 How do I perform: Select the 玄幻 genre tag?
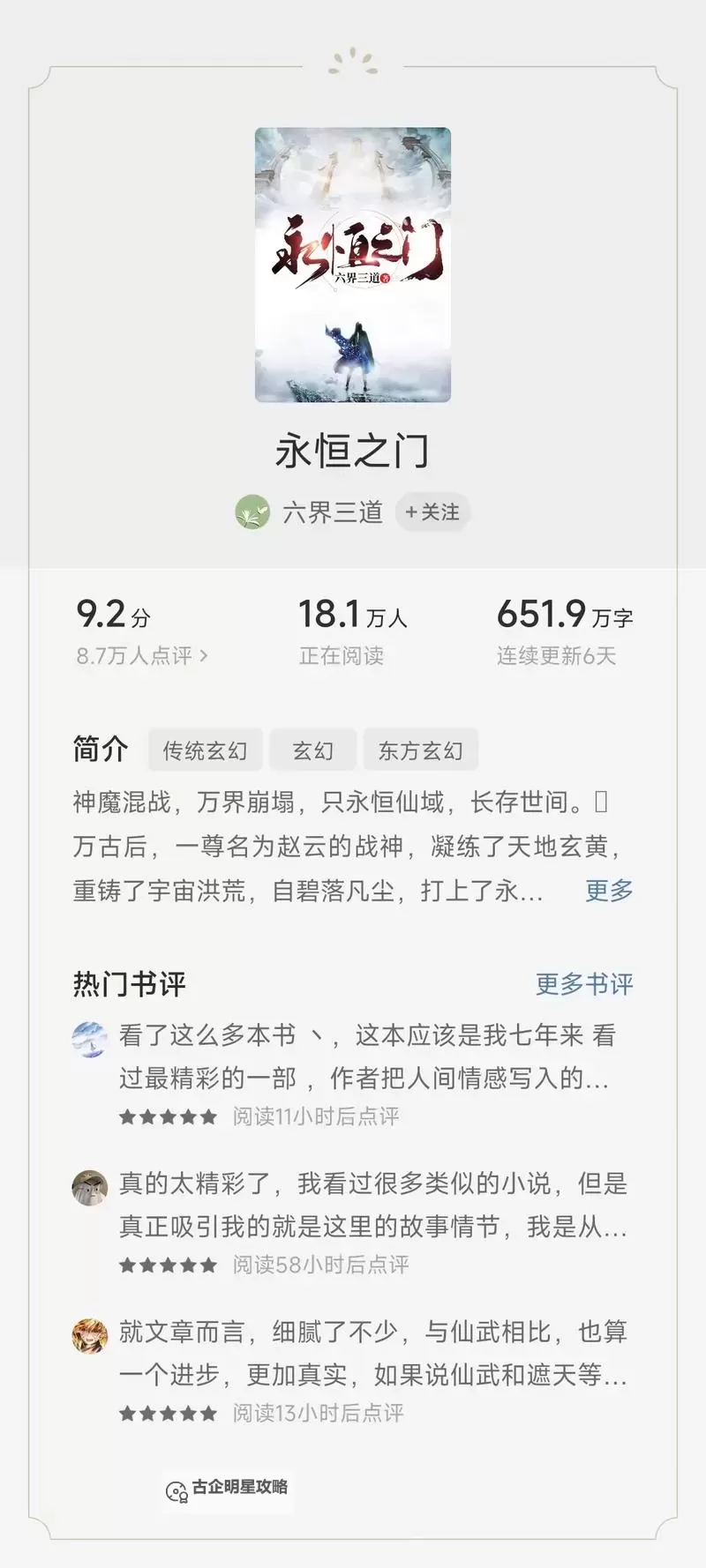click(x=312, y=750)
